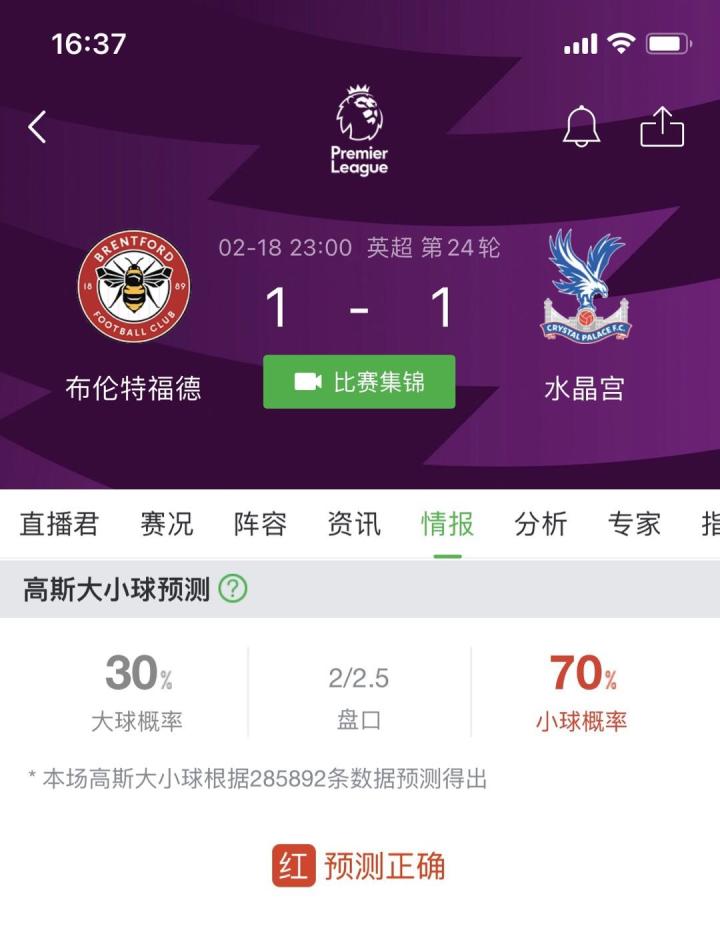Share this match page
720x932 pixels.
(662, 127)
